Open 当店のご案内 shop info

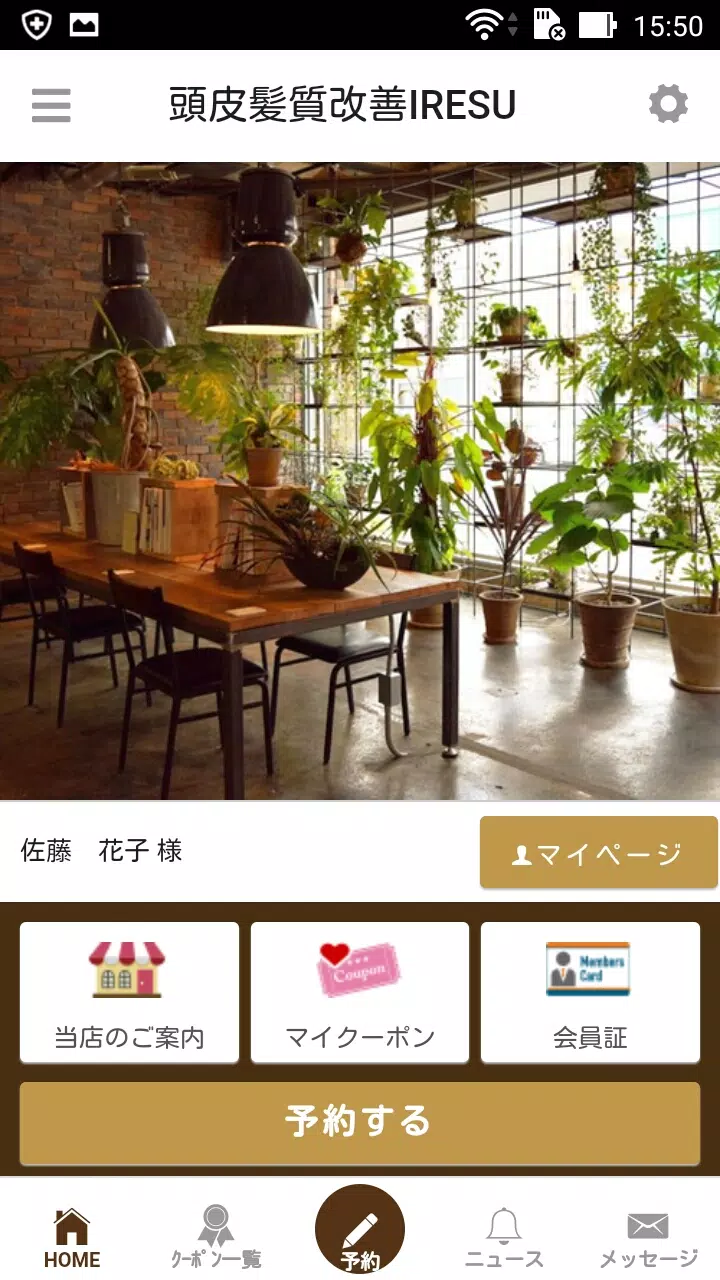click(x=129, y=992)
